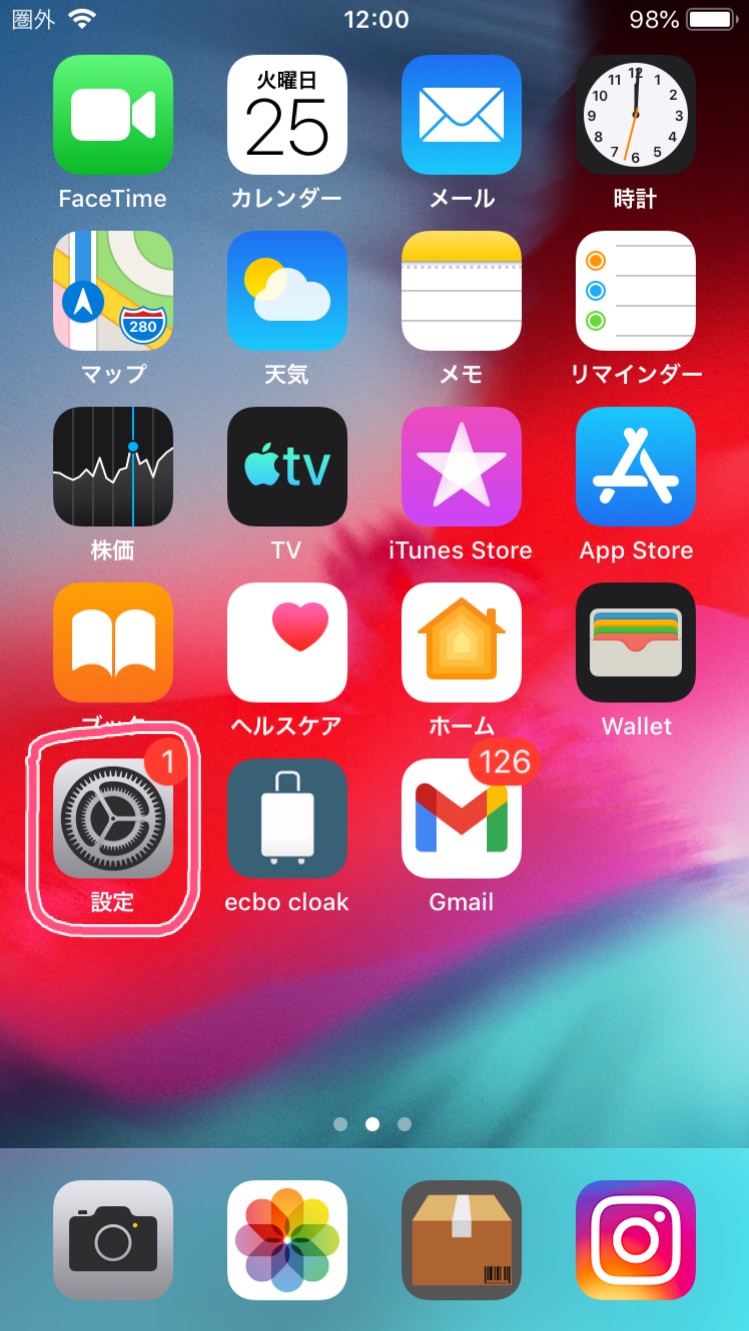This screenshot has width=749, height=1331.
Task: Open the Wallet app
Action: pos(635,643)
